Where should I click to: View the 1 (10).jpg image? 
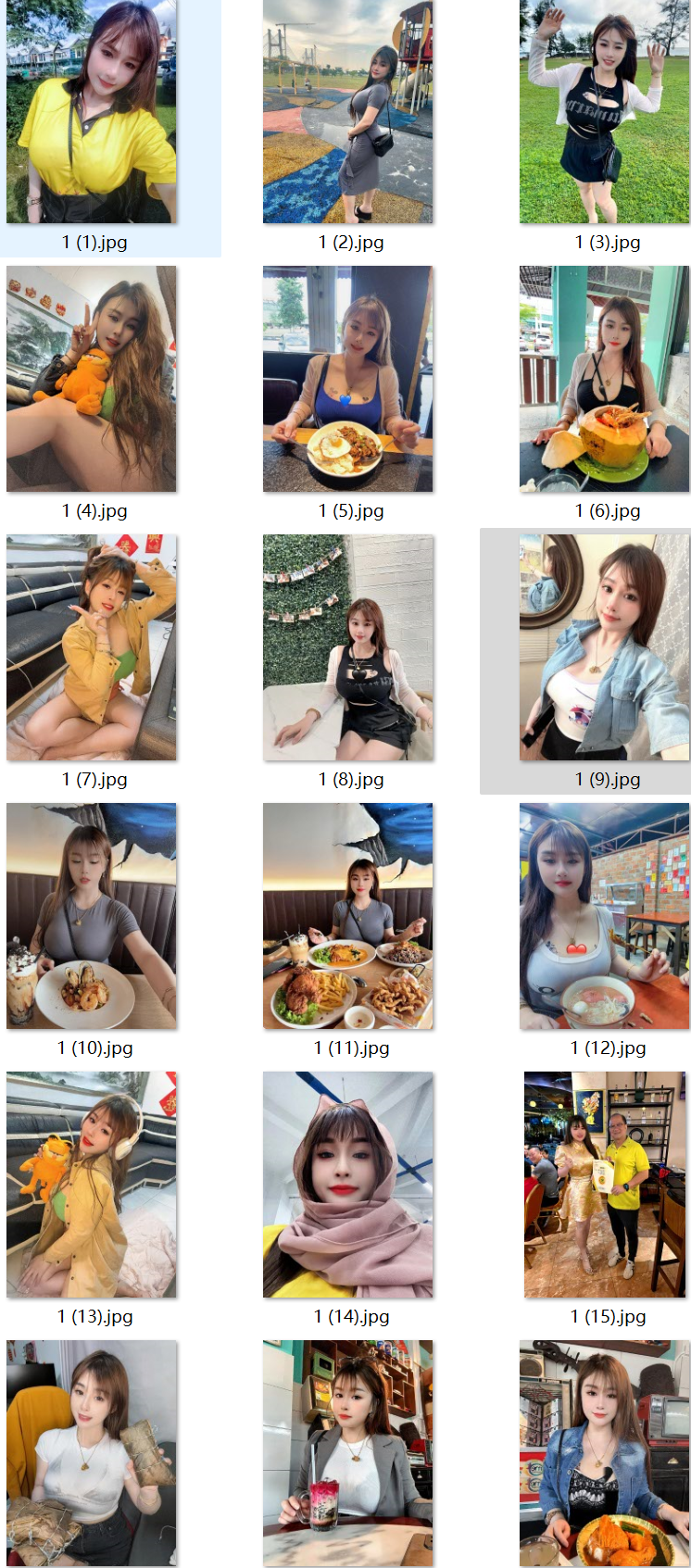click(91, 916)
